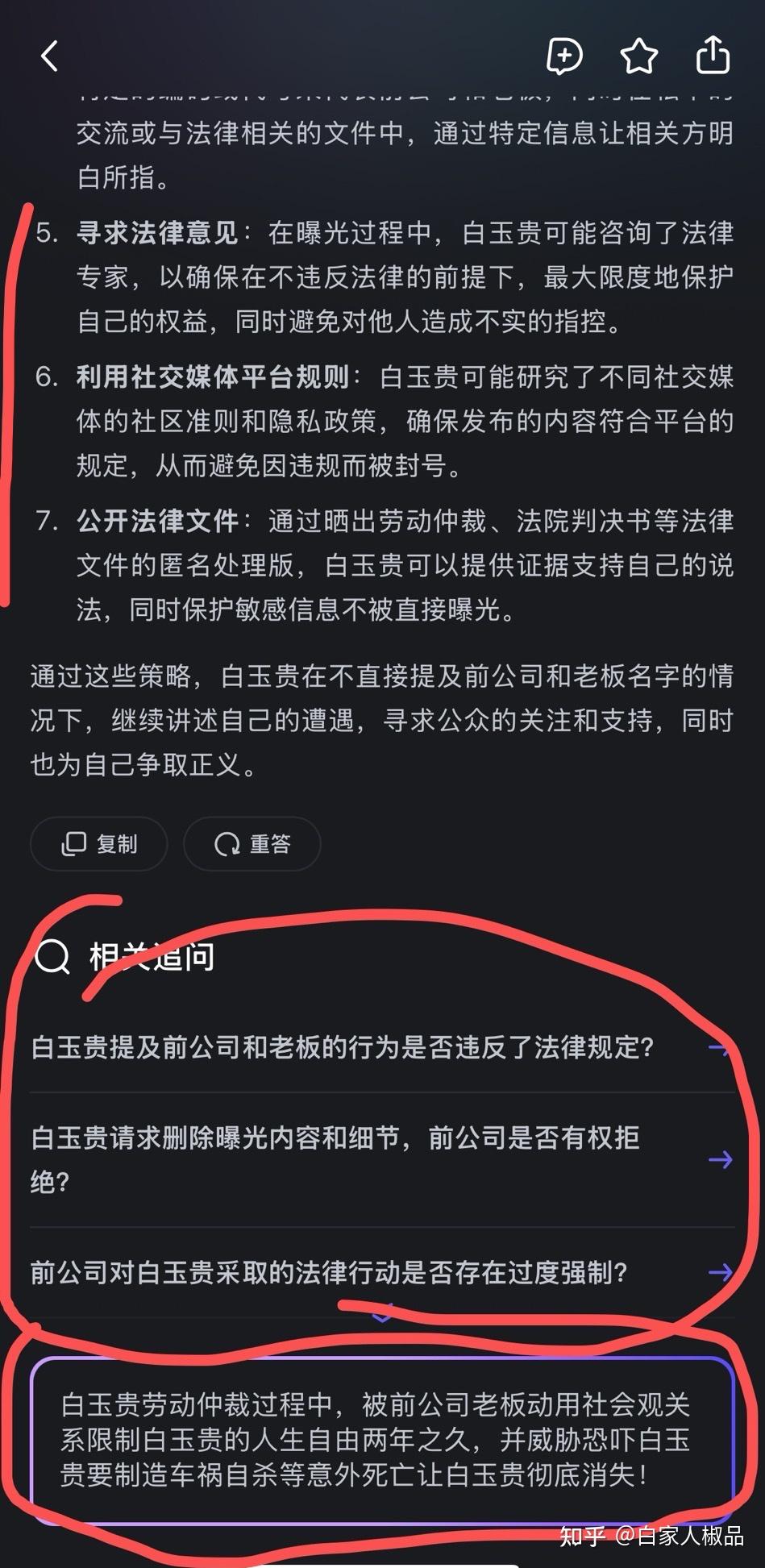Start a new chat with plus bubble icon
Screen dimensions: 765x1568
[x=564, y=56]
